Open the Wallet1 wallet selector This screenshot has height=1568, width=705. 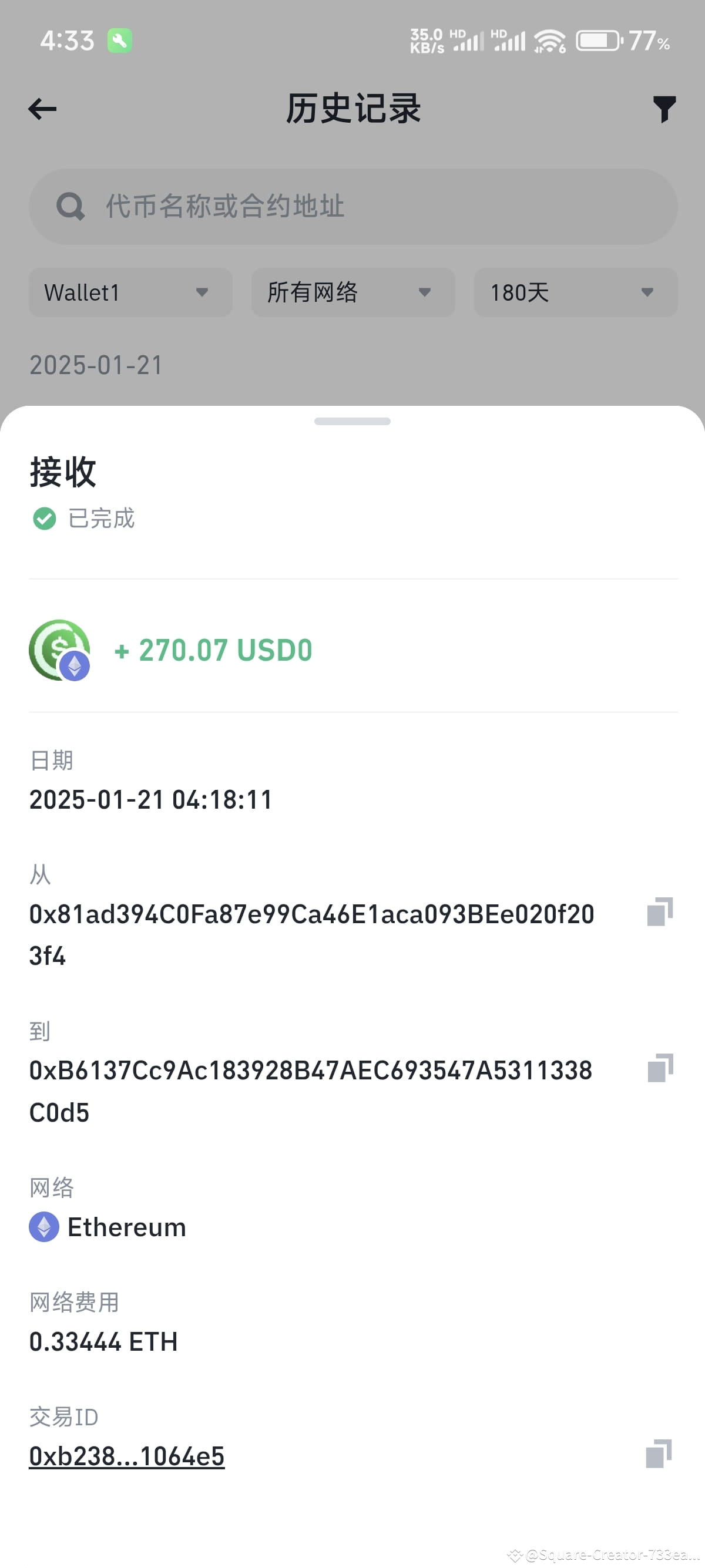pos(130,293)
